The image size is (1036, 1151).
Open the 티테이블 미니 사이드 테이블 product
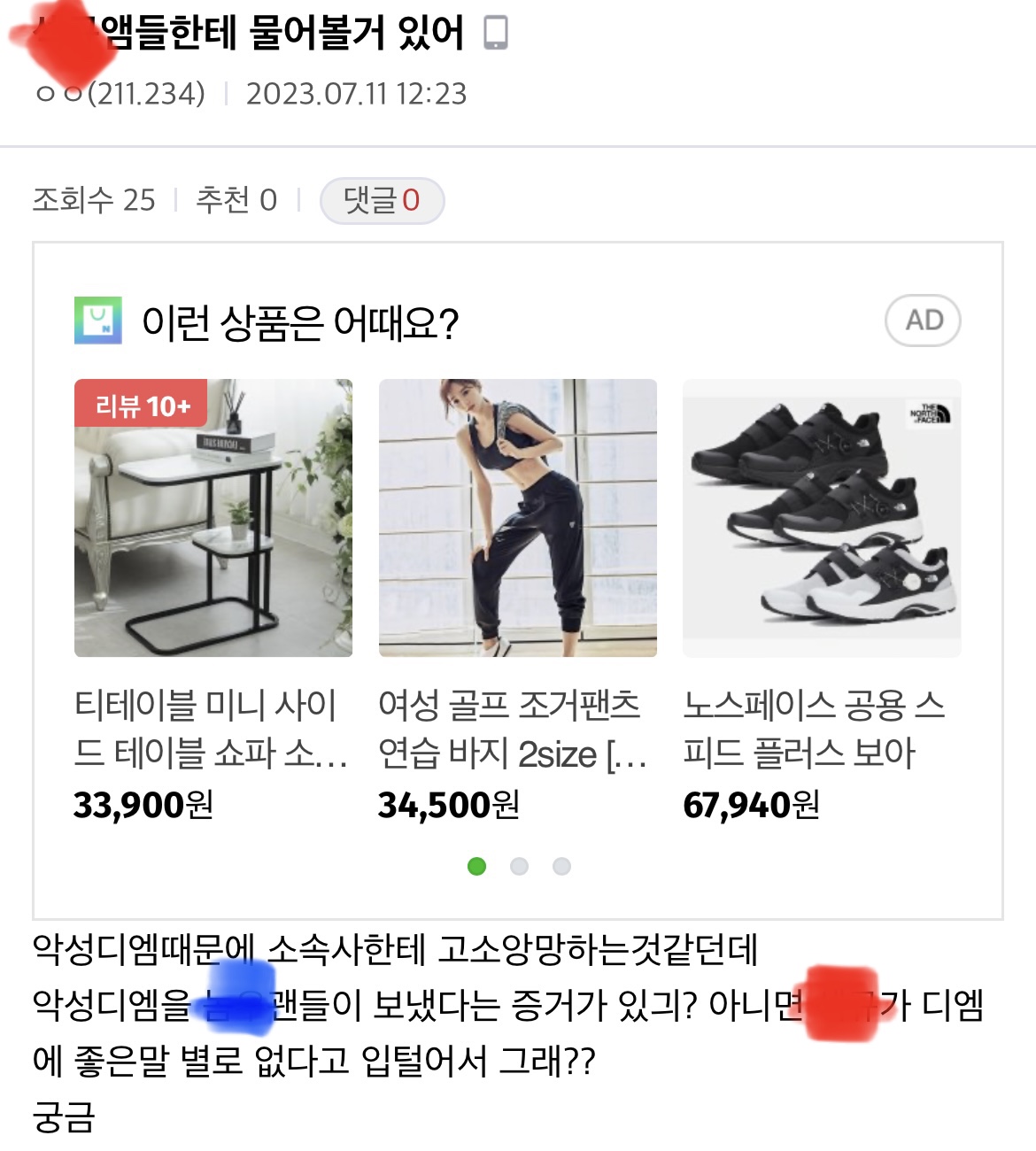tap(213, 519)
